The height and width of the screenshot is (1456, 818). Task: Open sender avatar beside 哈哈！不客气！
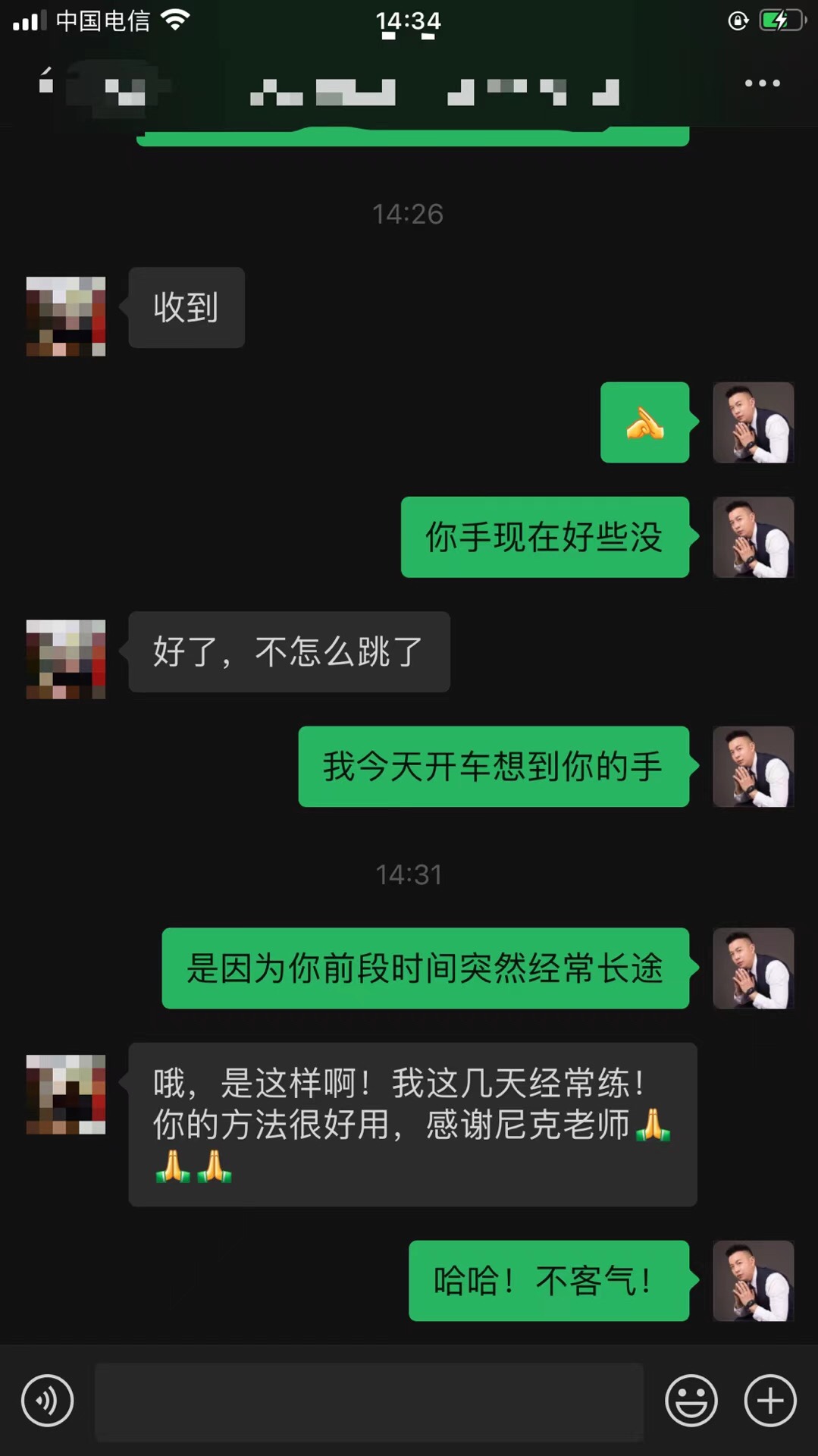pos(753,1281)
